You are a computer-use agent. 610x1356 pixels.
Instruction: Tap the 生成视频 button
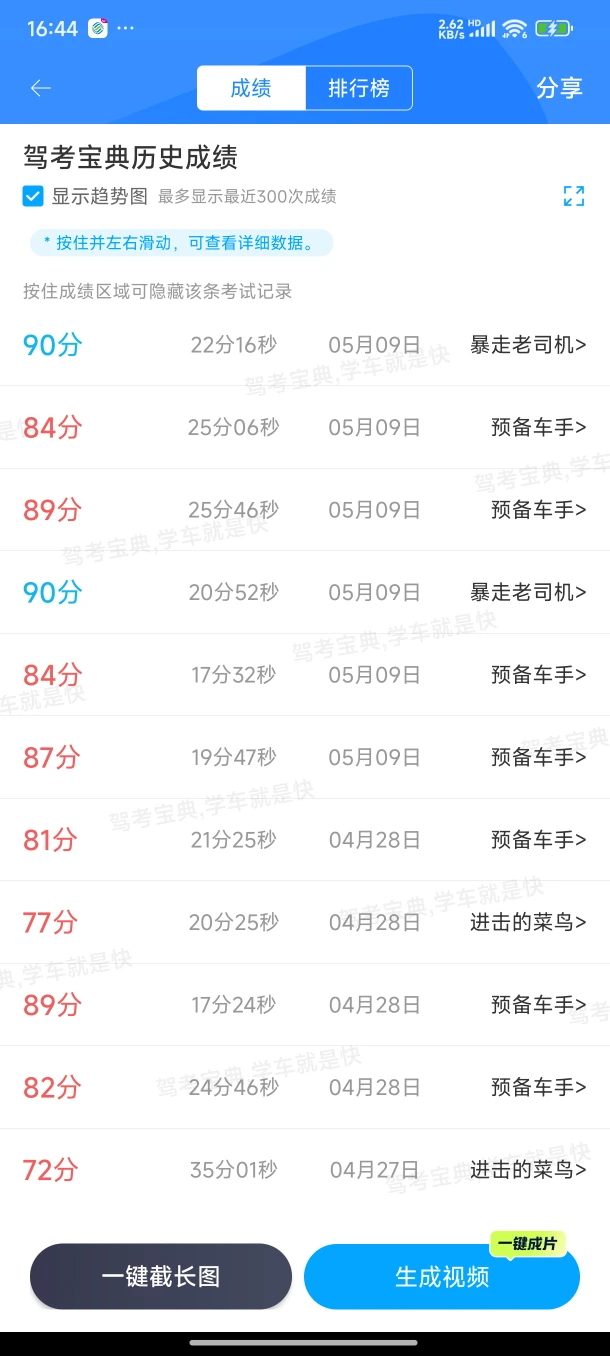pyautogui.click(x=442, y=1276)
